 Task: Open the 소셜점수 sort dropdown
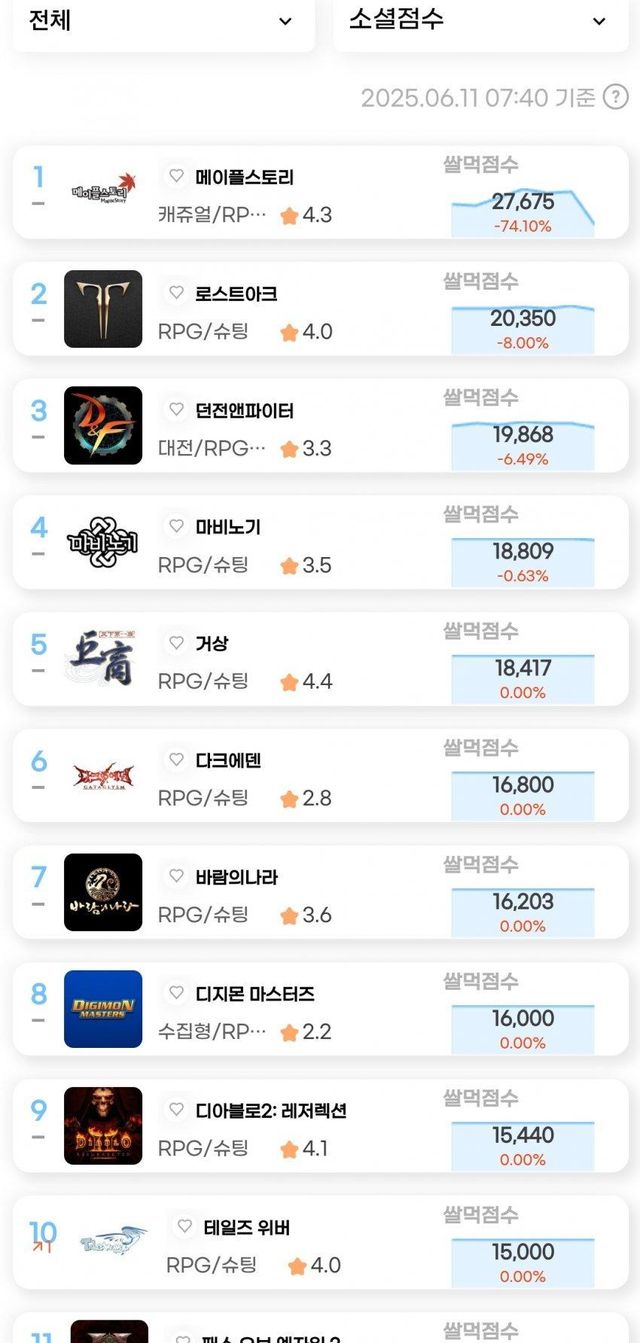480,21
